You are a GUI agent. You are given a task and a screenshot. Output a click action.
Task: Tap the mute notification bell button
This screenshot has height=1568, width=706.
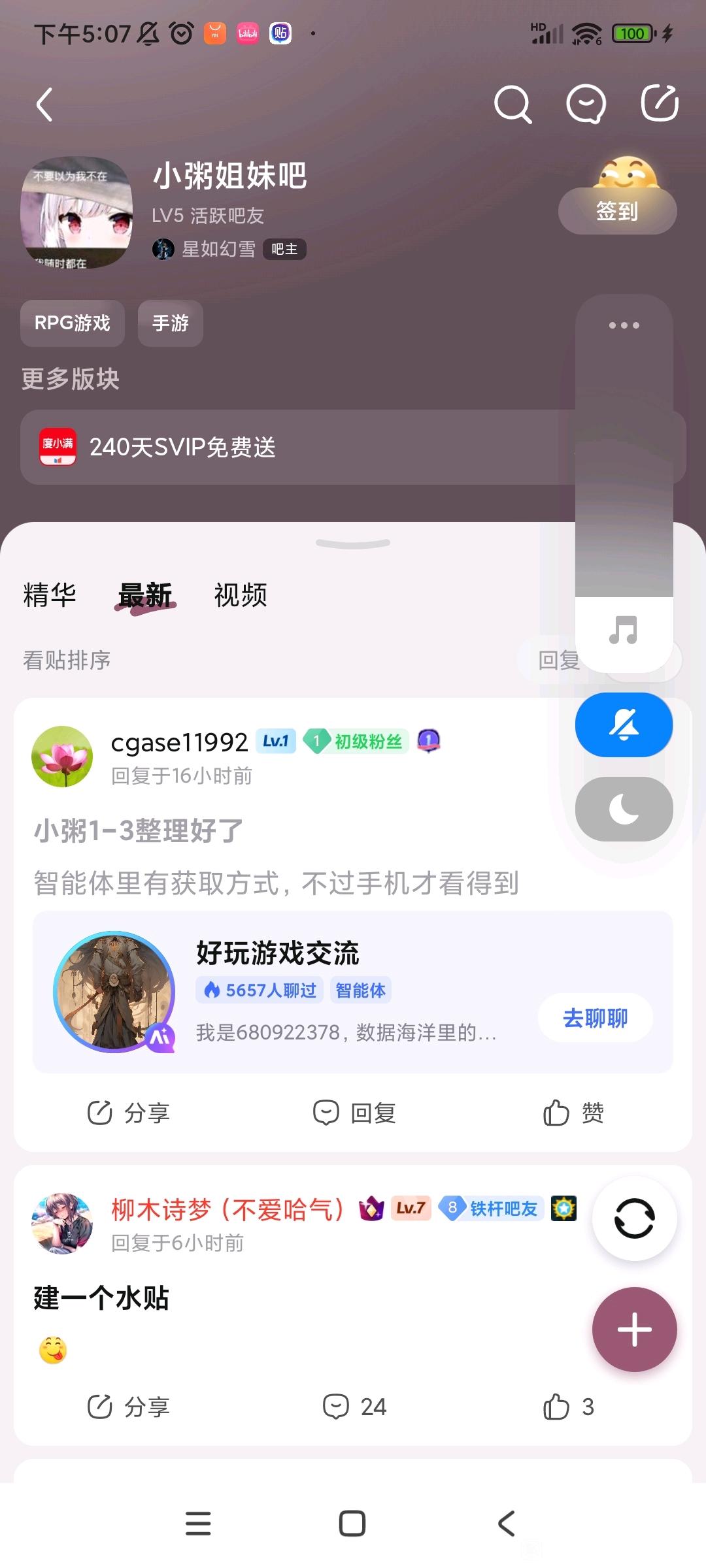point(624,725)
